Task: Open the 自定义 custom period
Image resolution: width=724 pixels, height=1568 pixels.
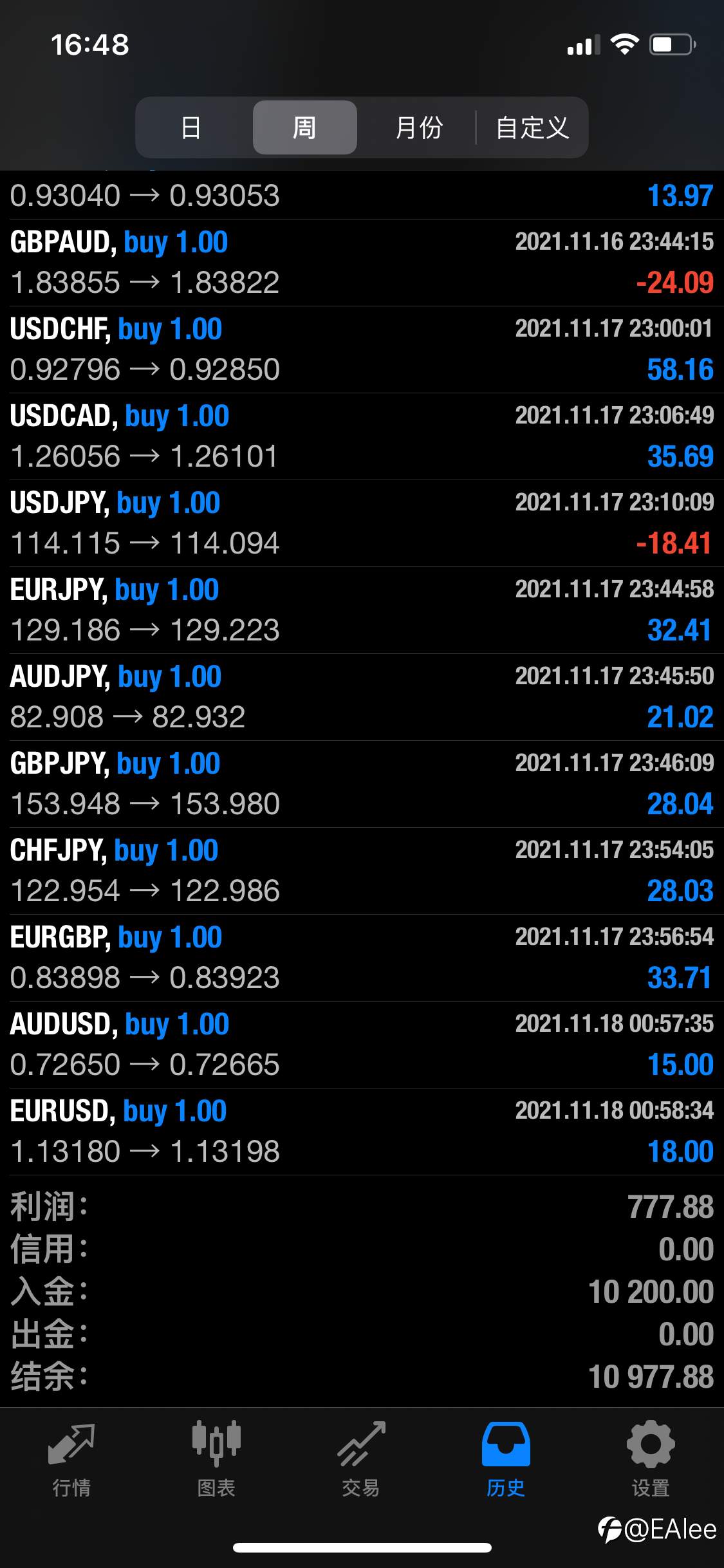Action: (532, 127)
